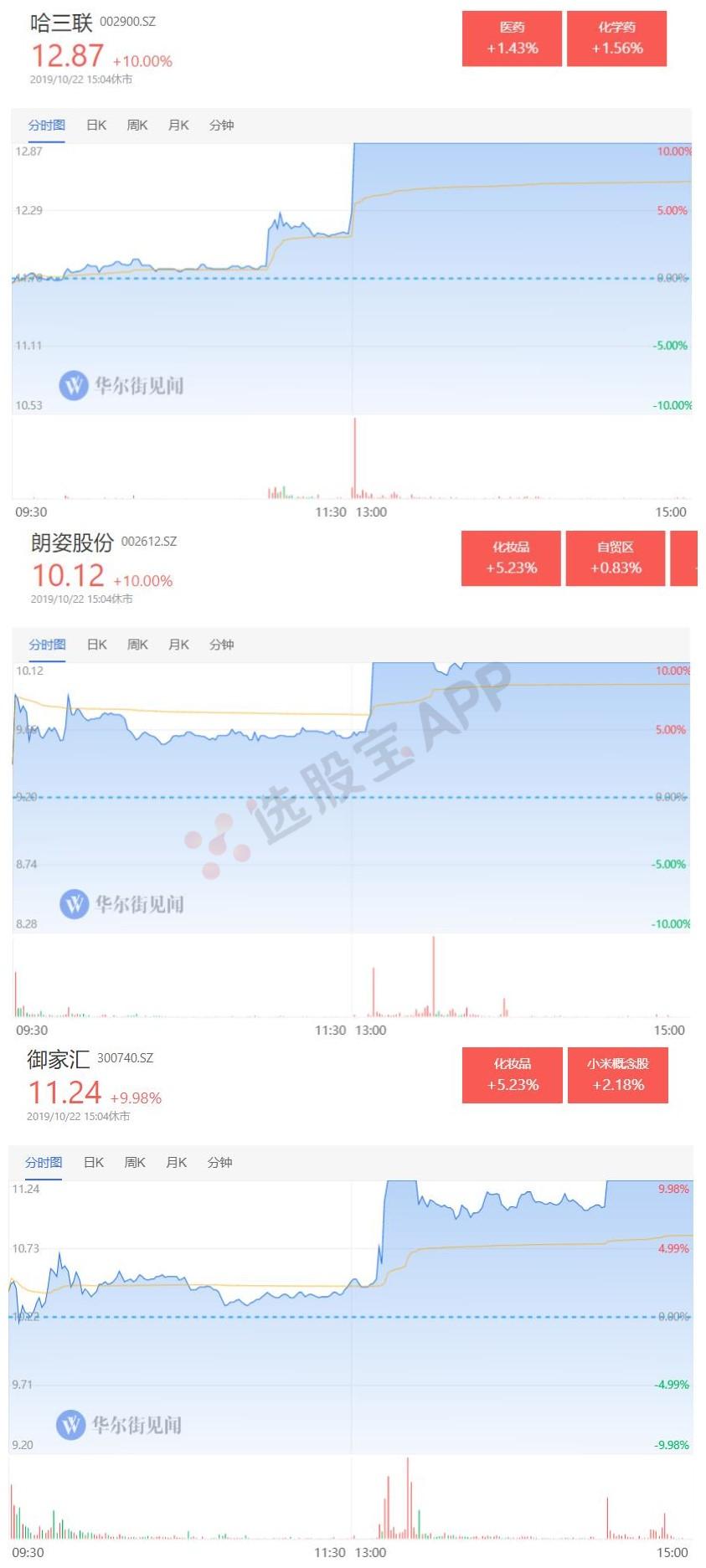Open the 小米概念股 +2.18% tag
Image resolution: width=706 pixels, height=1568 pixels.
click(619, 1075)
